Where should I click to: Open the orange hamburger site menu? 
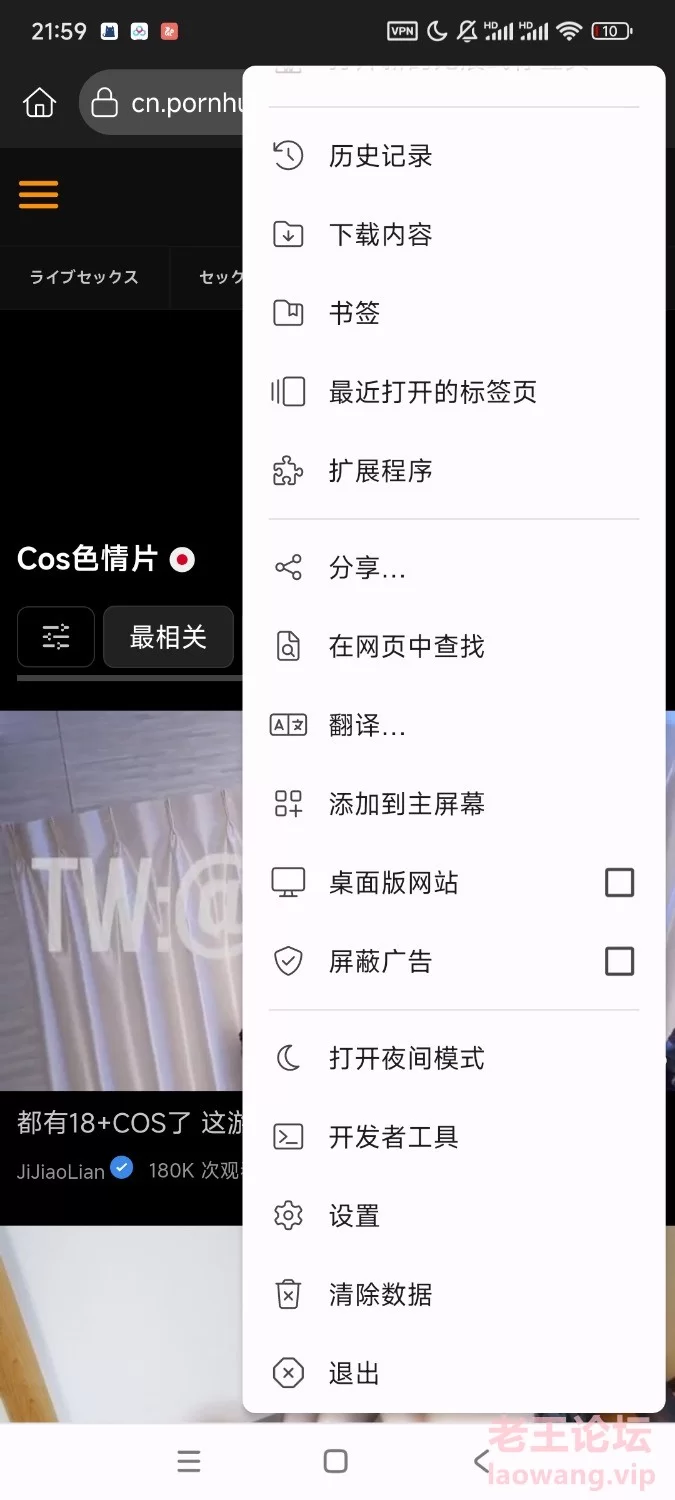(39, 194)
